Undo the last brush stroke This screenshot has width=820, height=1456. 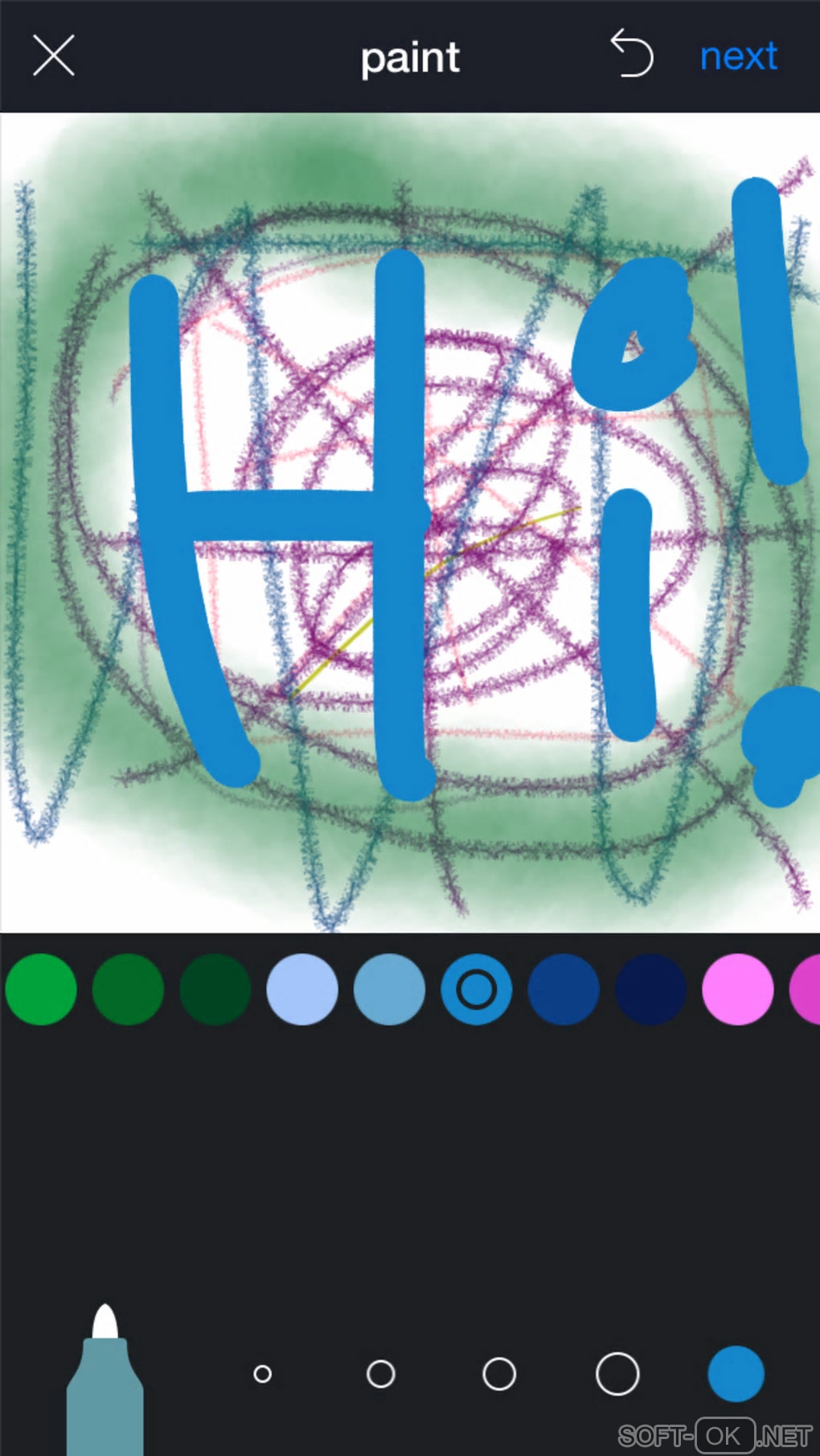pyautogui.click(x=632, y=54)
